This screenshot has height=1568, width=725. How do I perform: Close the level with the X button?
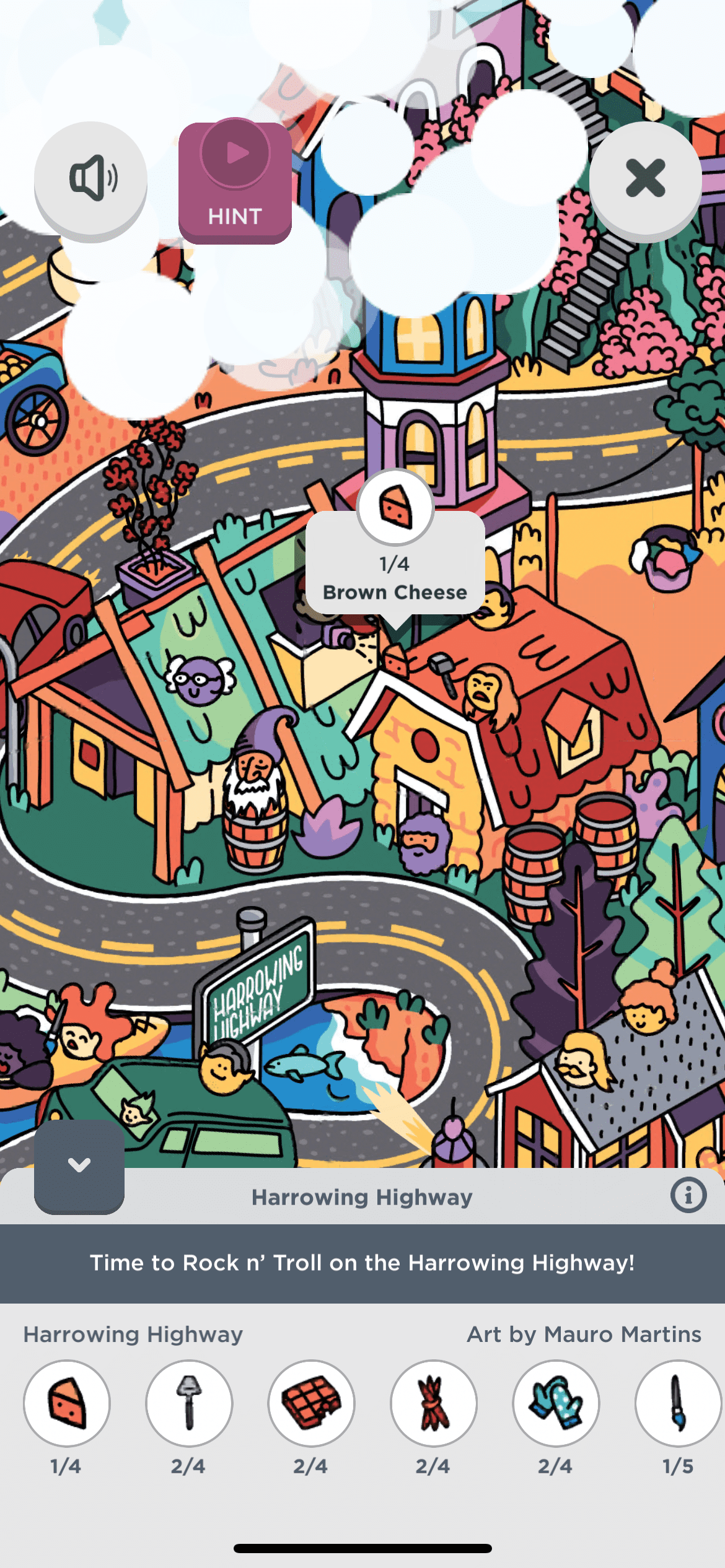pyautogui.click(x=645, y=178)
